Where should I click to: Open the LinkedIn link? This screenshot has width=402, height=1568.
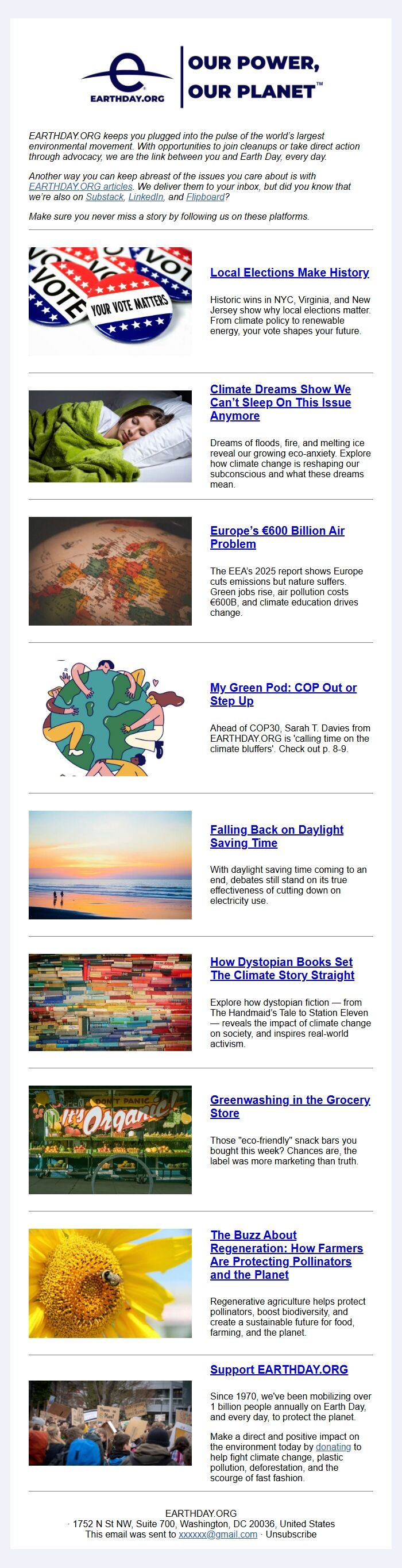point(145,197)
